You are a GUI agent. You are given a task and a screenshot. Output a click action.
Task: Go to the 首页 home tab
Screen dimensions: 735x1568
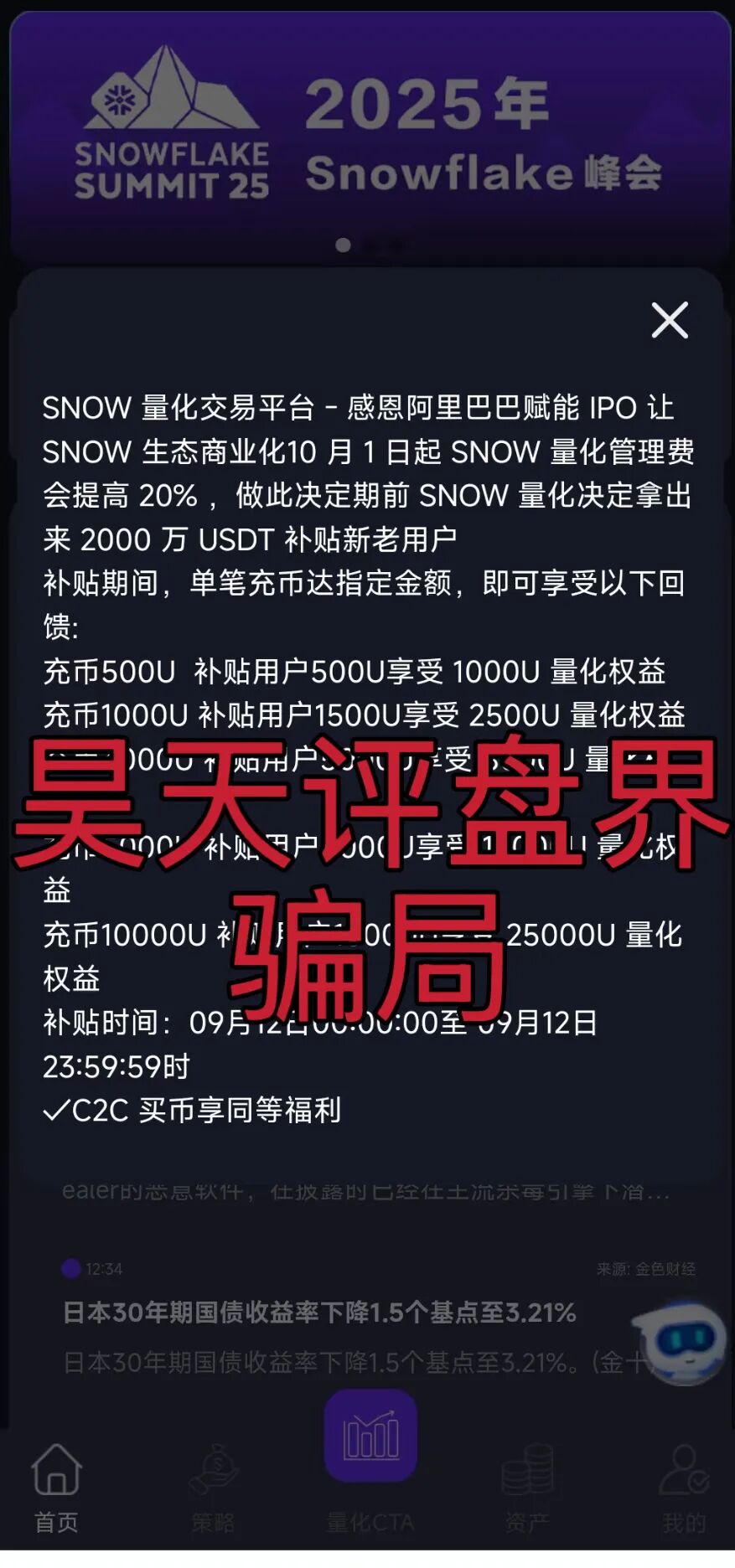(x=56, y=1488)
